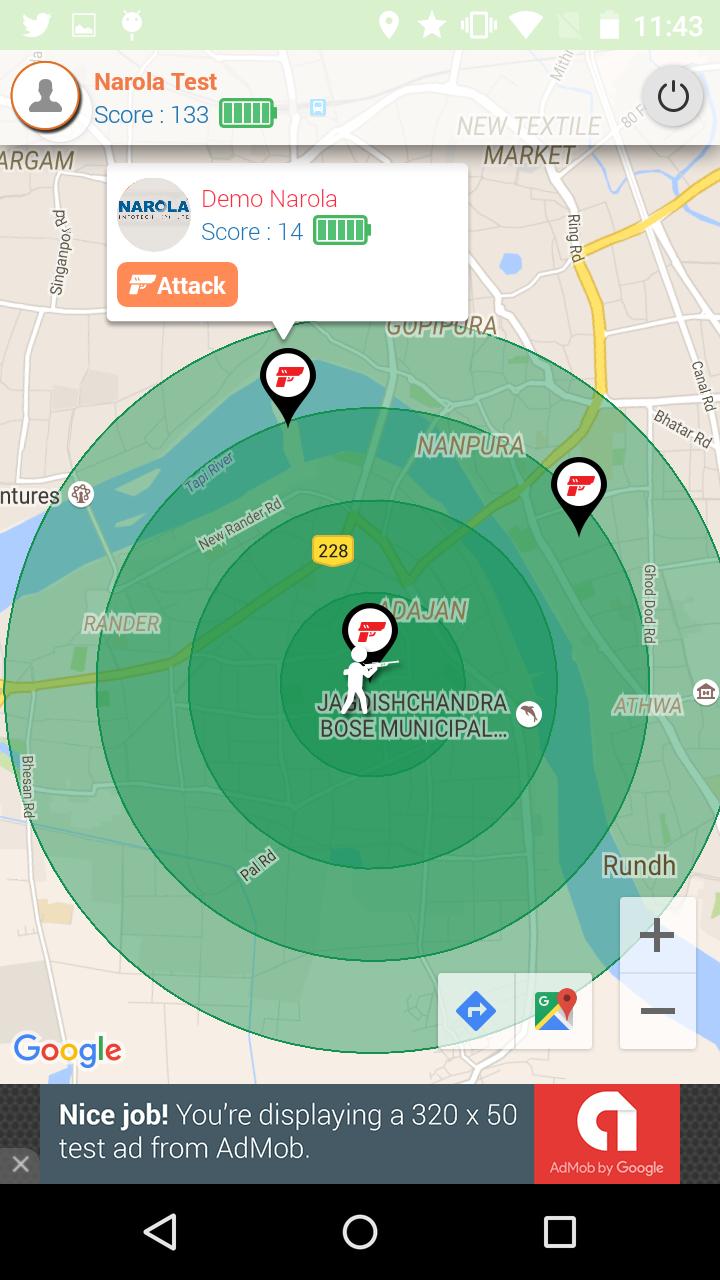
Task: Get directions to the selected marker
Action: pos(476,1011)
